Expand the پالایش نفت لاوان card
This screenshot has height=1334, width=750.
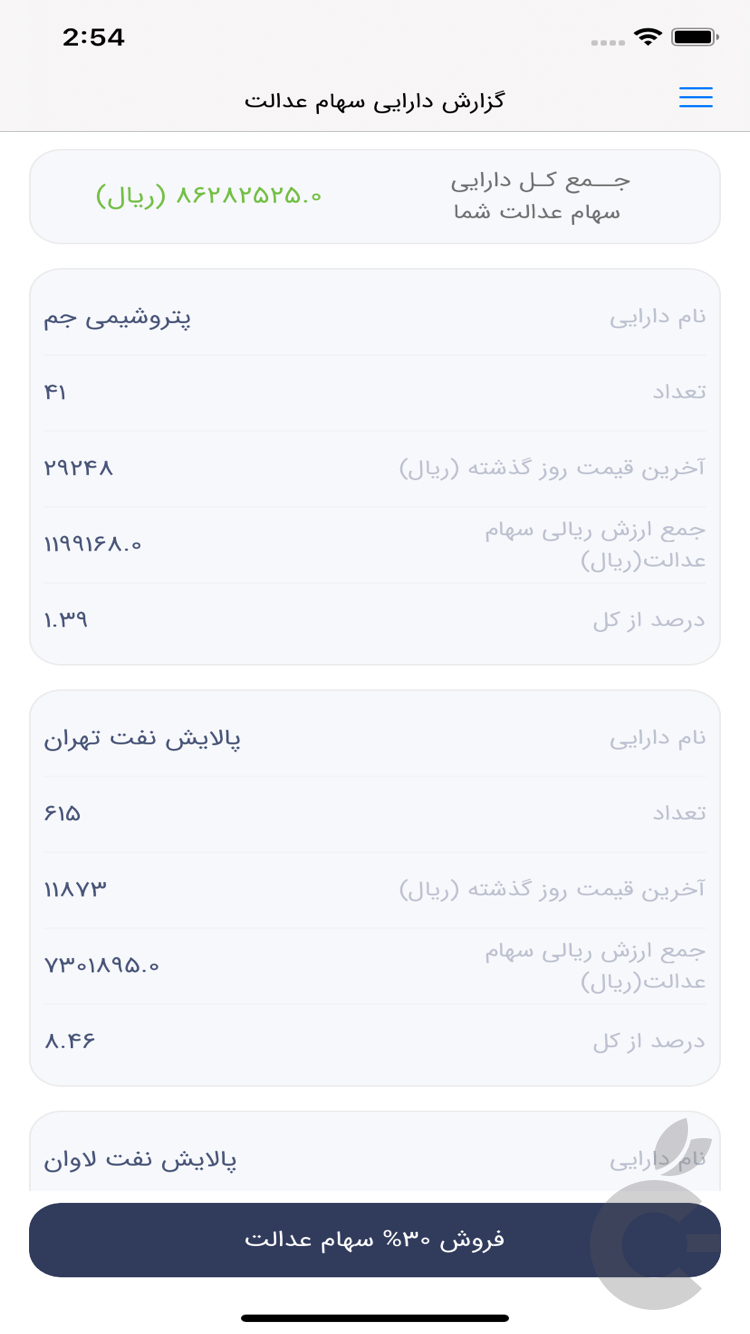(375, 1158)
